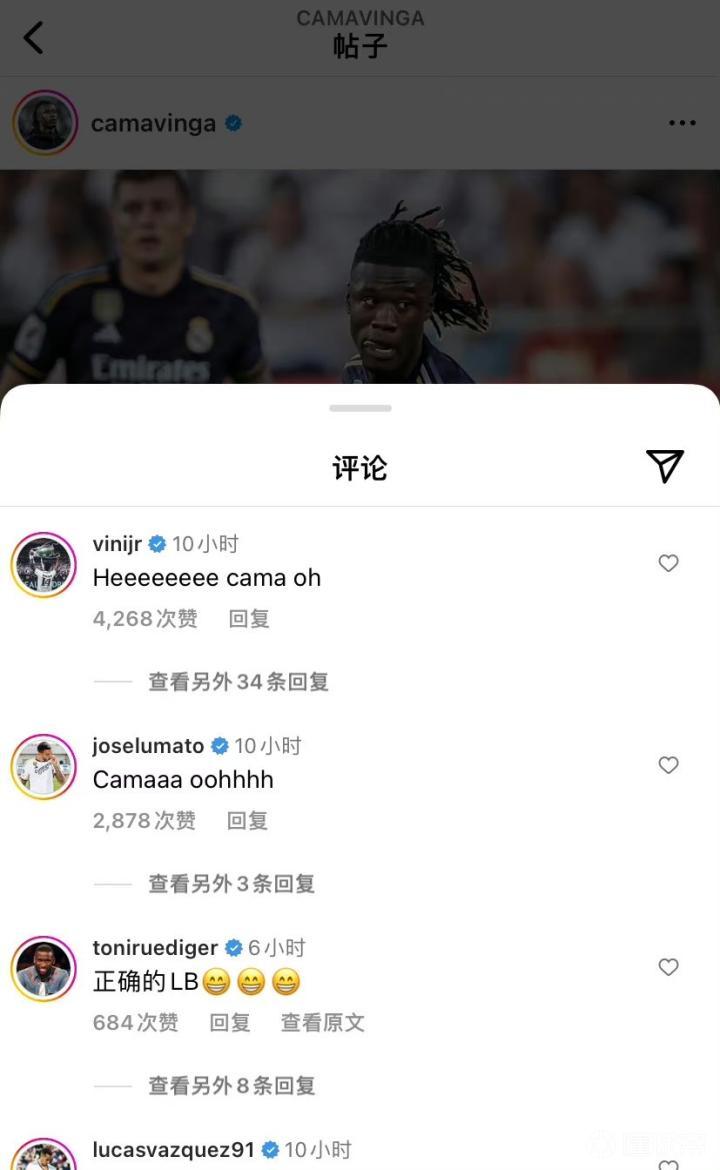Open joselumato's profile picture
720x1170 pixels.
44,767
